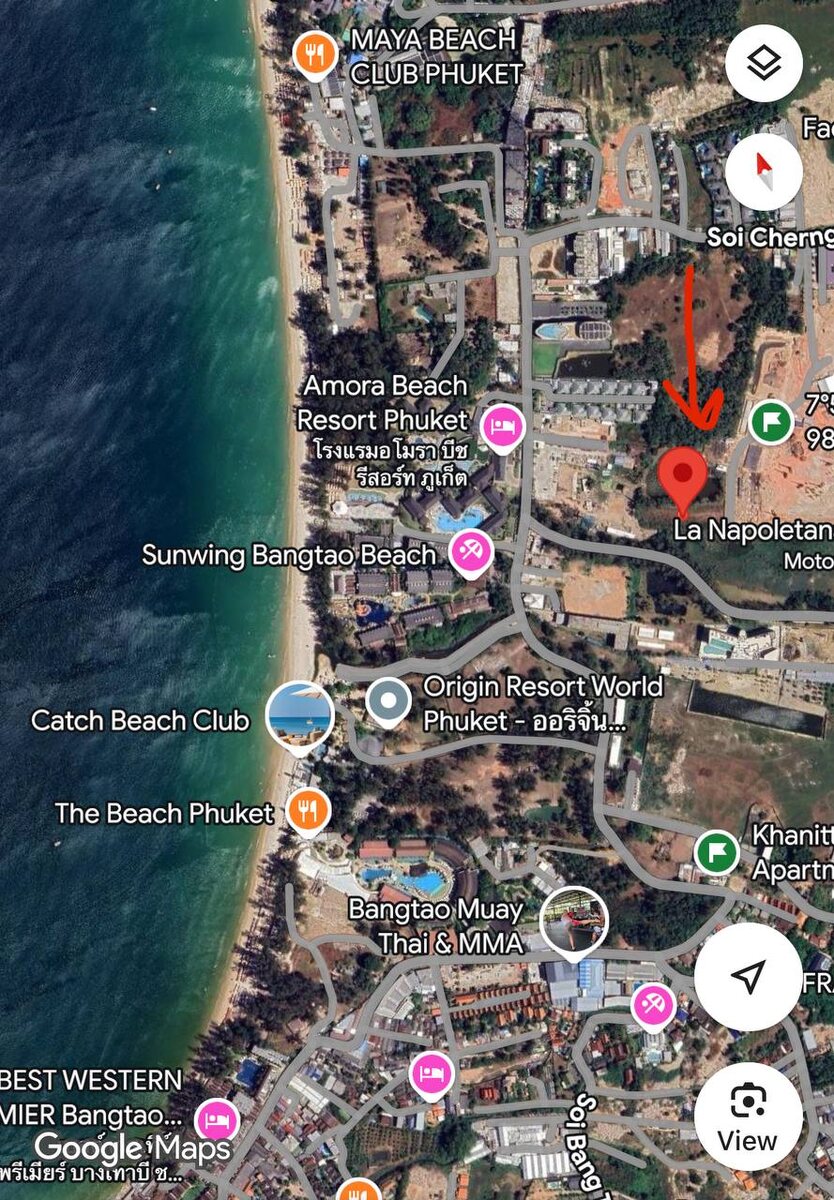This screenshot has width=834, height=1200.
Task: Open Bangtao Muay Thai & MMA marker
Action: (573, 922)
